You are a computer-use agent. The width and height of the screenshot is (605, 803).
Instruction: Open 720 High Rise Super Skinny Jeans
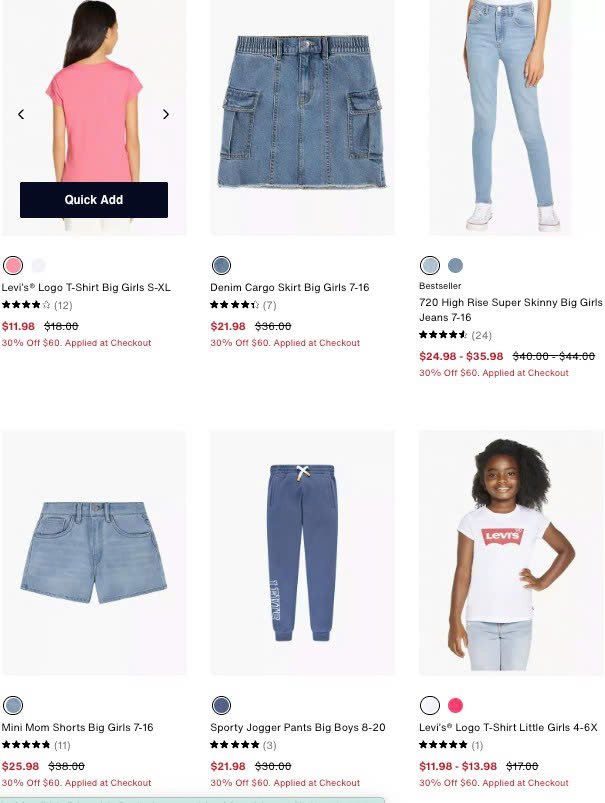(x=510, y=309)
